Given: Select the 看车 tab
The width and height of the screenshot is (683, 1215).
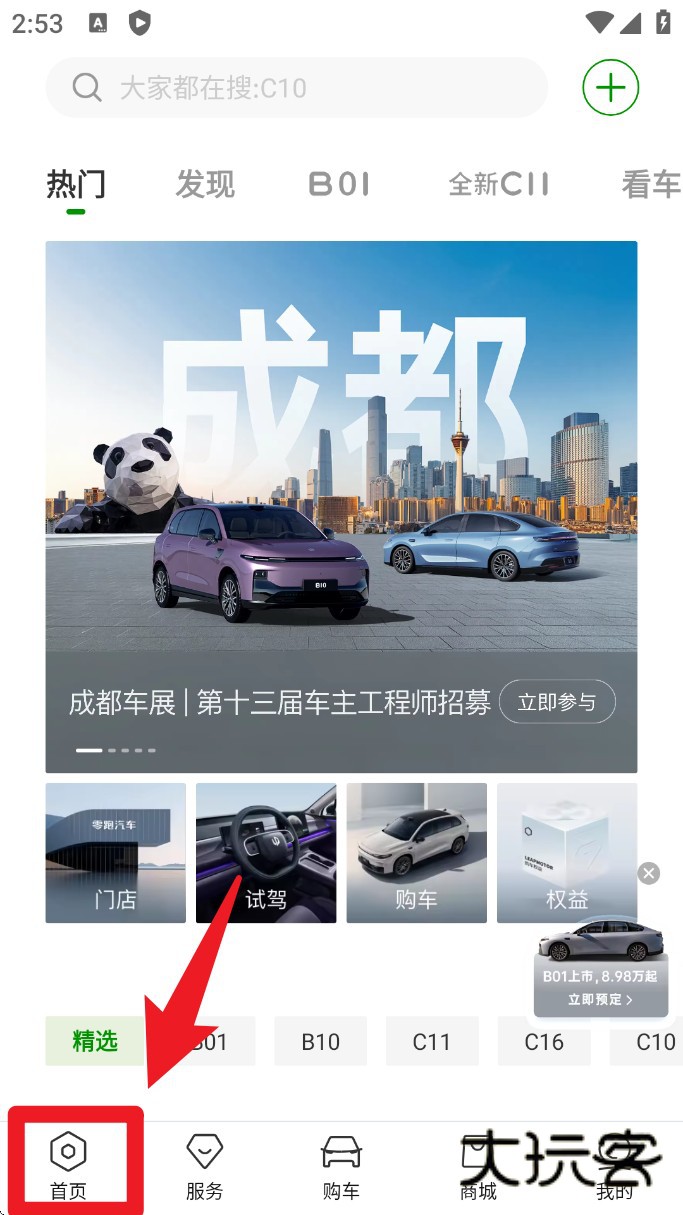Looking at the screenshot, I should pyautogui.click(x=651, y=184).
